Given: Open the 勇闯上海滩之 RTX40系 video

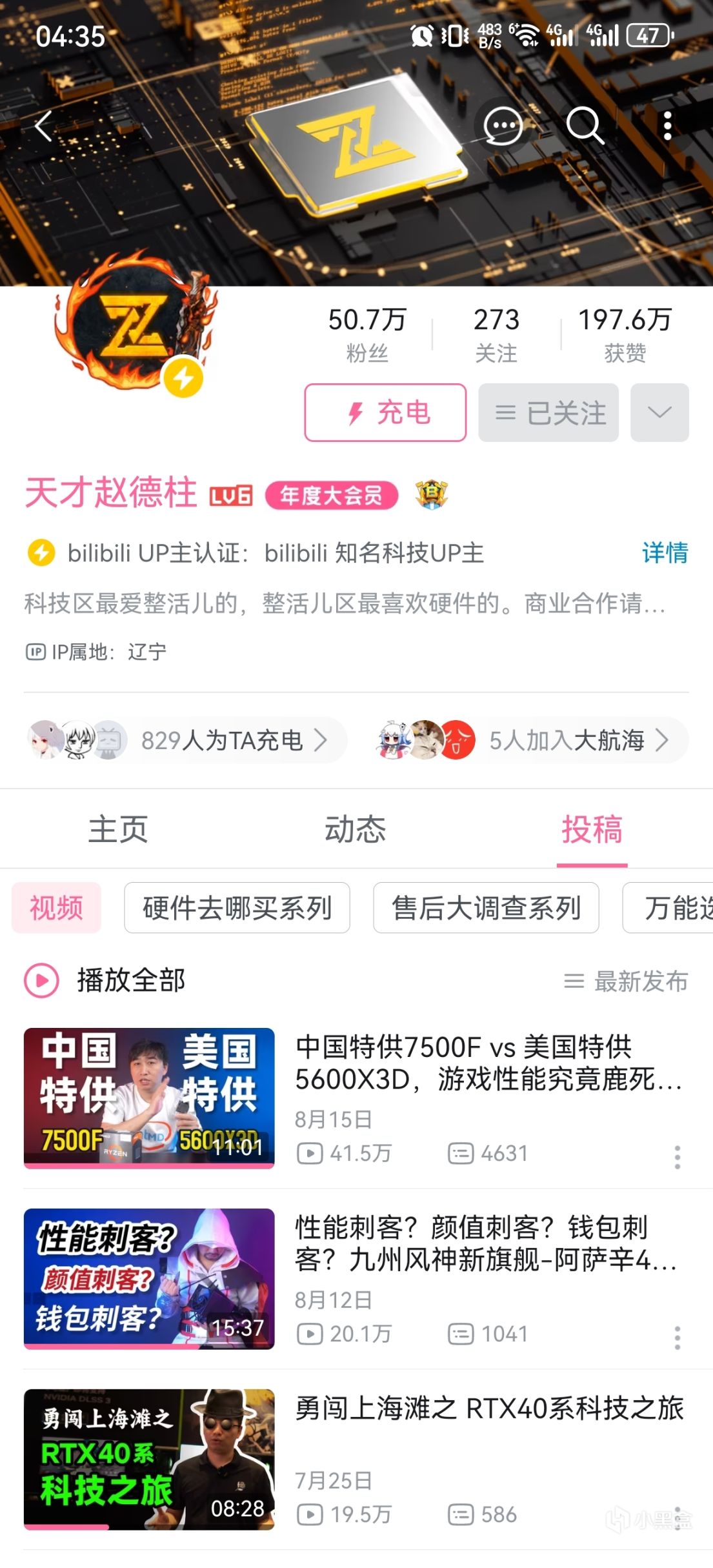Looking at the screenshot, I should coord(488,1408).
